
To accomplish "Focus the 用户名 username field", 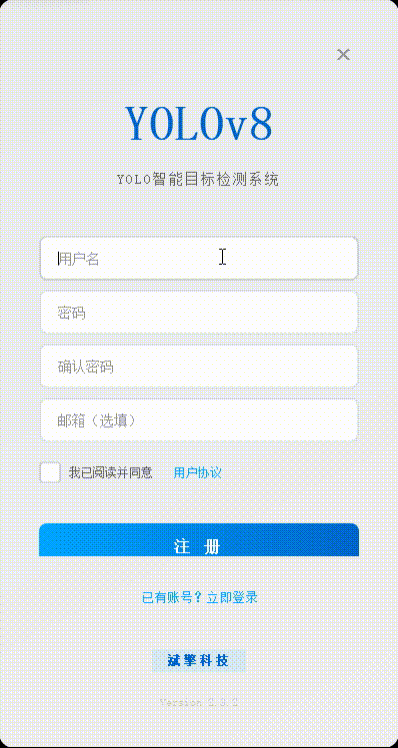I will [x=199, y=258].
